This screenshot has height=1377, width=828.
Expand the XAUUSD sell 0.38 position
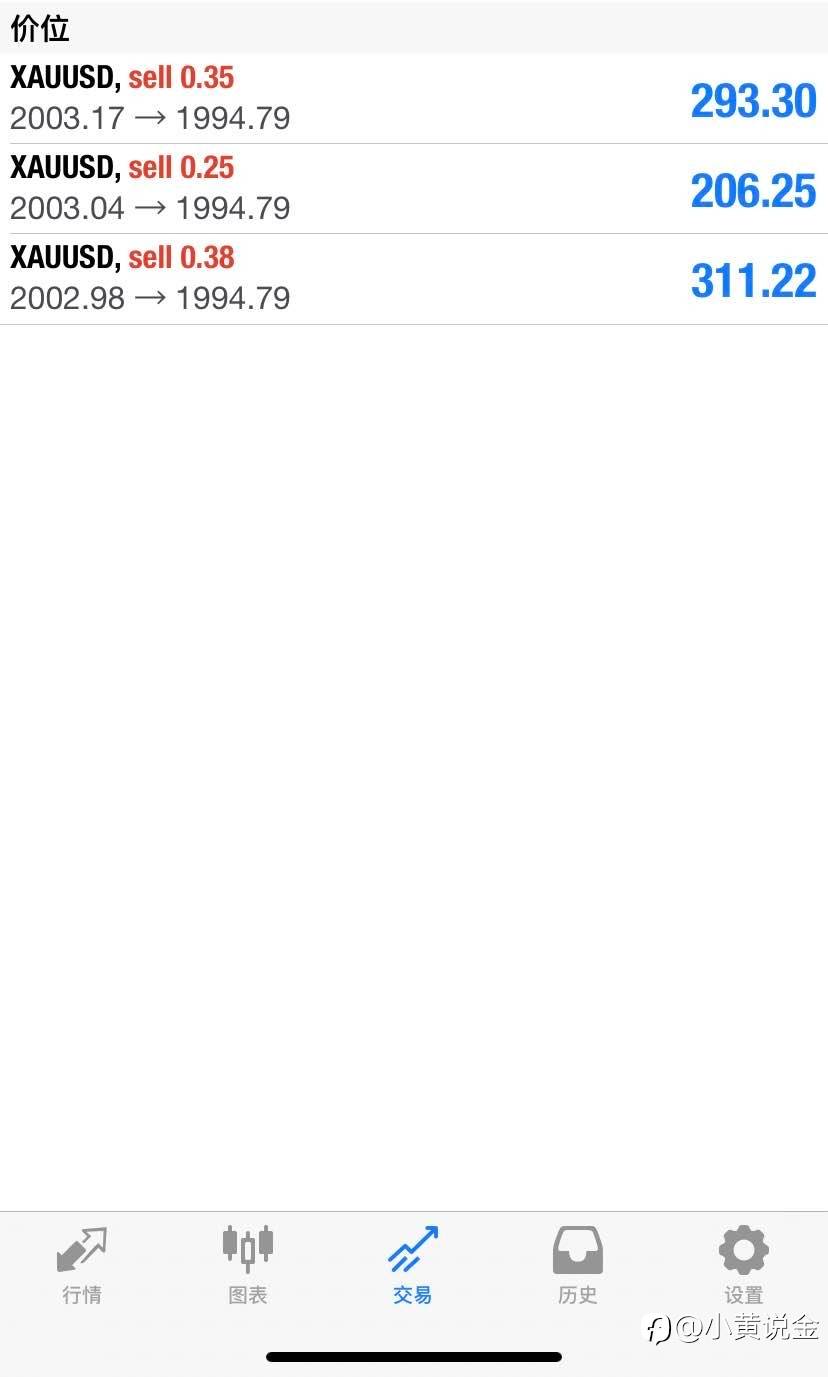(414, 279)
